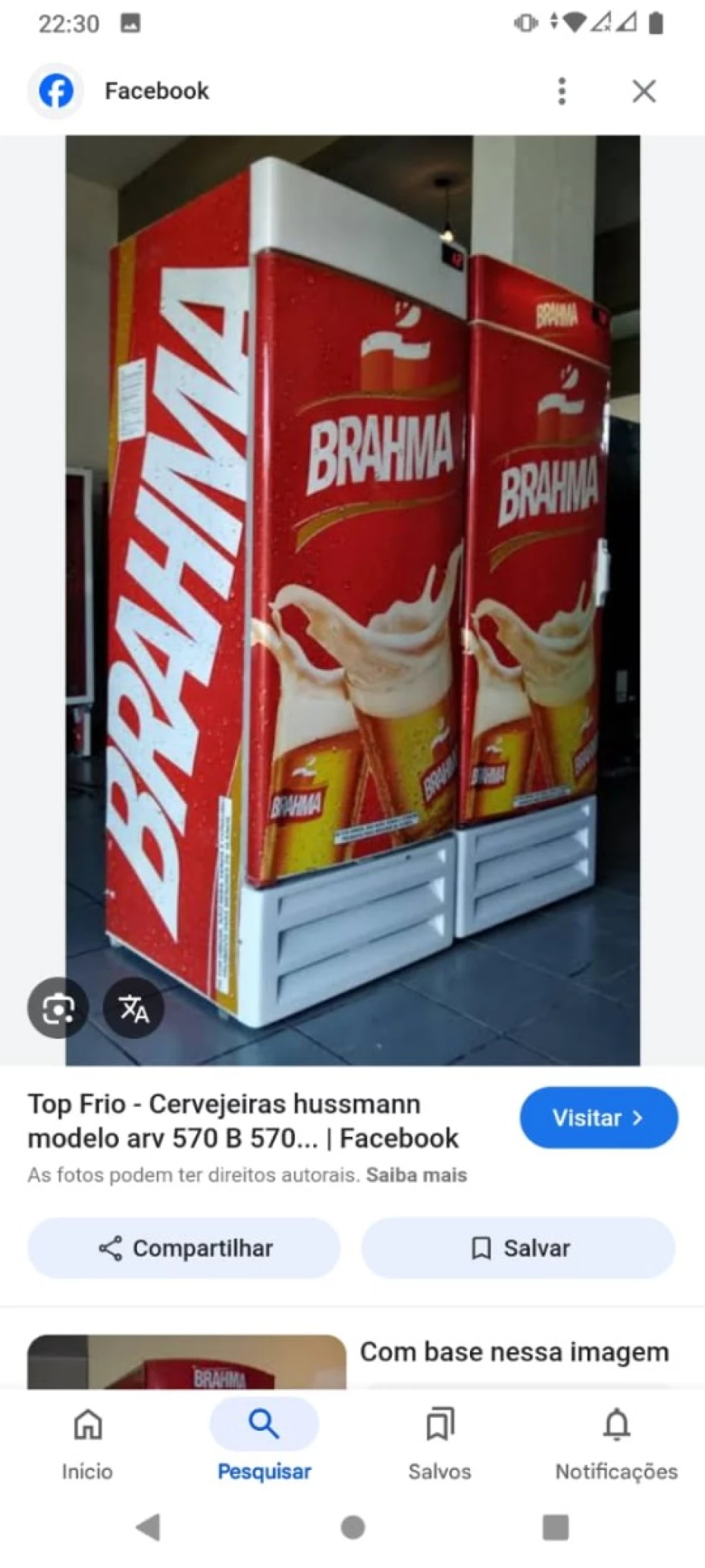Tap Visitar to open the Facebook page
The image size is (705, 1568).
pos(598,1117)
